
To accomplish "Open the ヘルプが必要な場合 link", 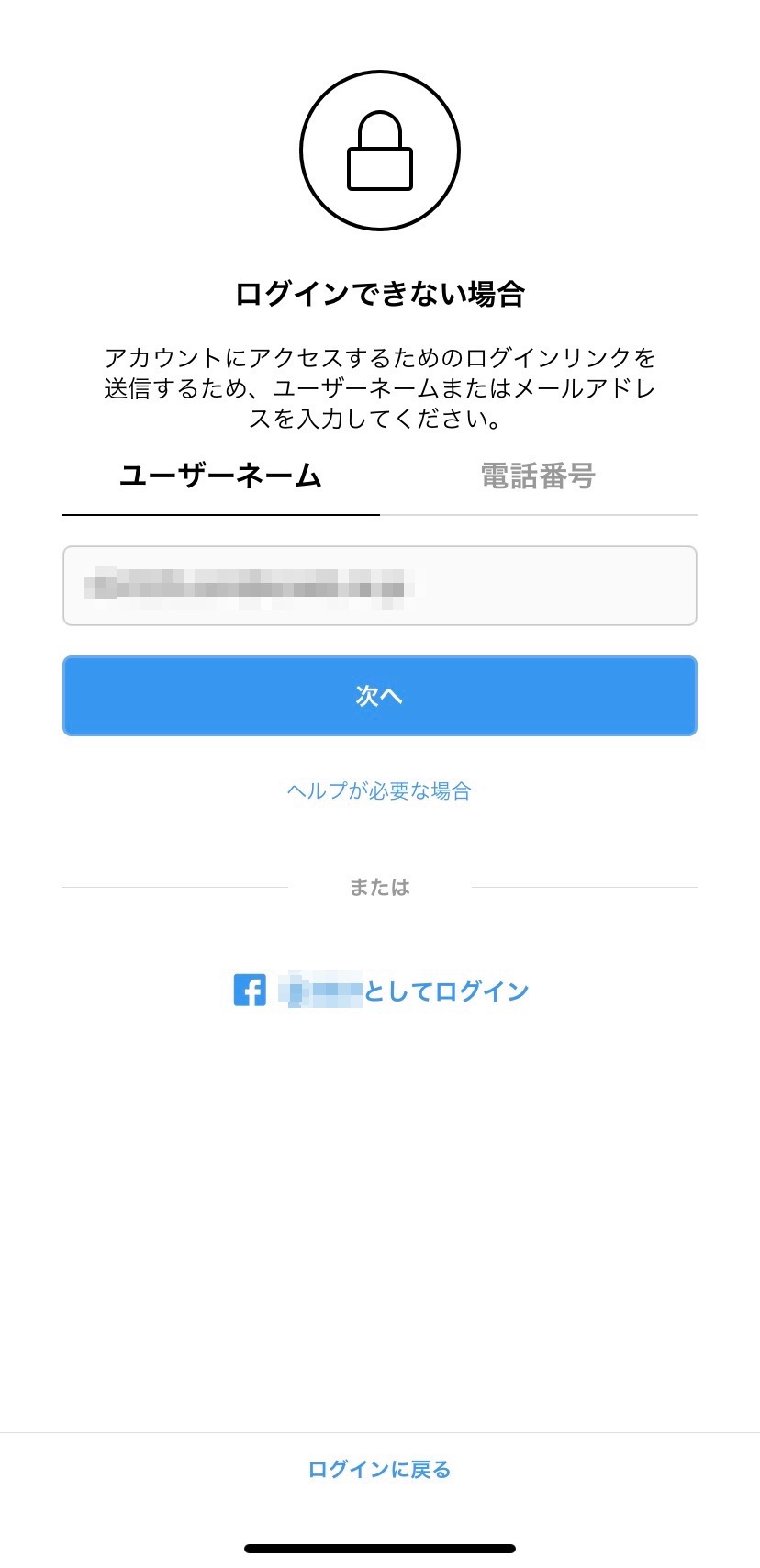I will click(379, 790).
